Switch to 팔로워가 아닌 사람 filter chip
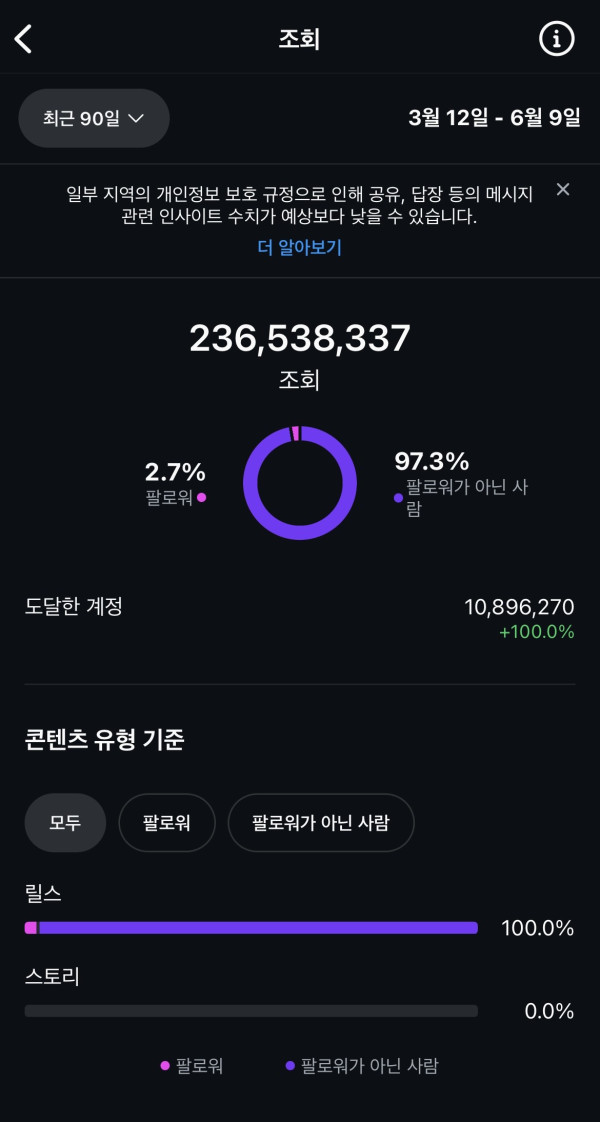Screen dimensions: 600x1122 click(x=320, y=823)
